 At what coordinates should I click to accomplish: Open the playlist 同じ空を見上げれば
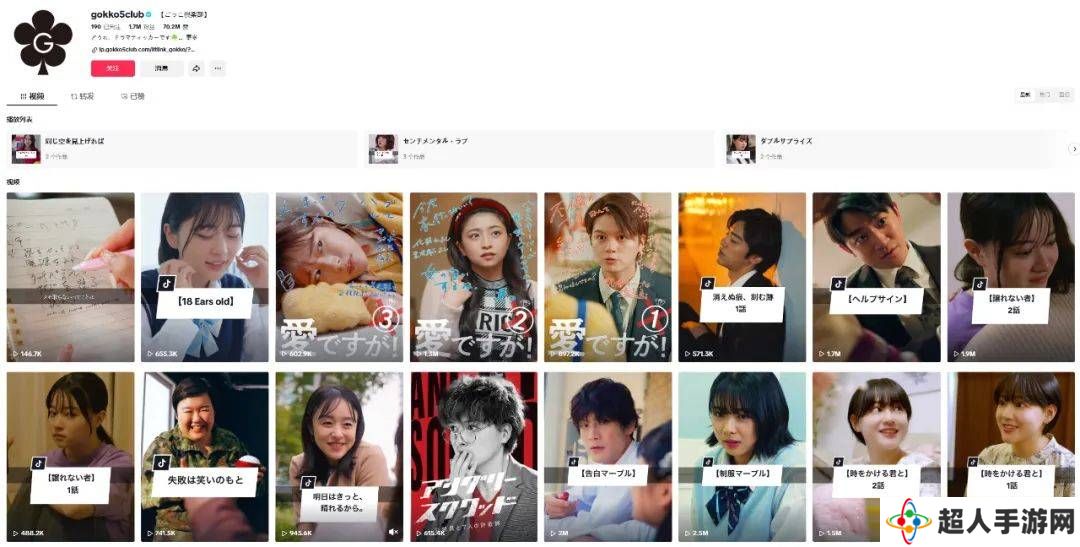(74, 141)
